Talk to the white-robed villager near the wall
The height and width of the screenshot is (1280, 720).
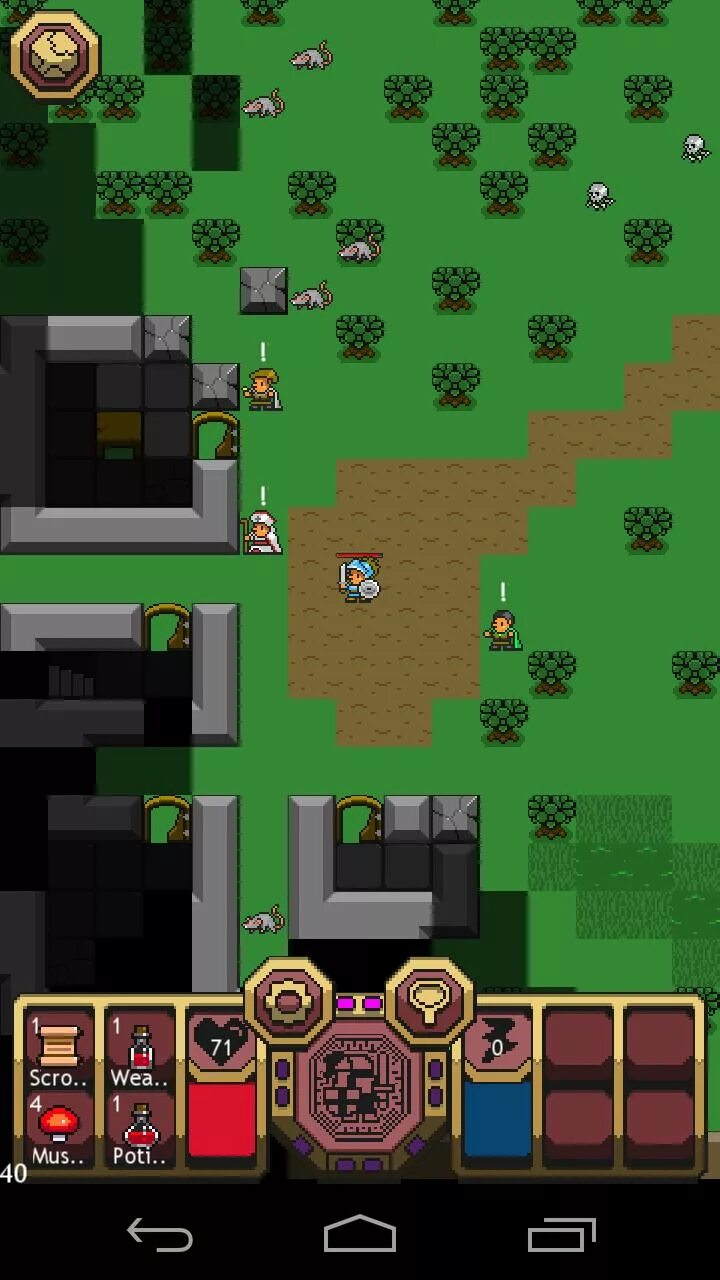tap(262, 531)
